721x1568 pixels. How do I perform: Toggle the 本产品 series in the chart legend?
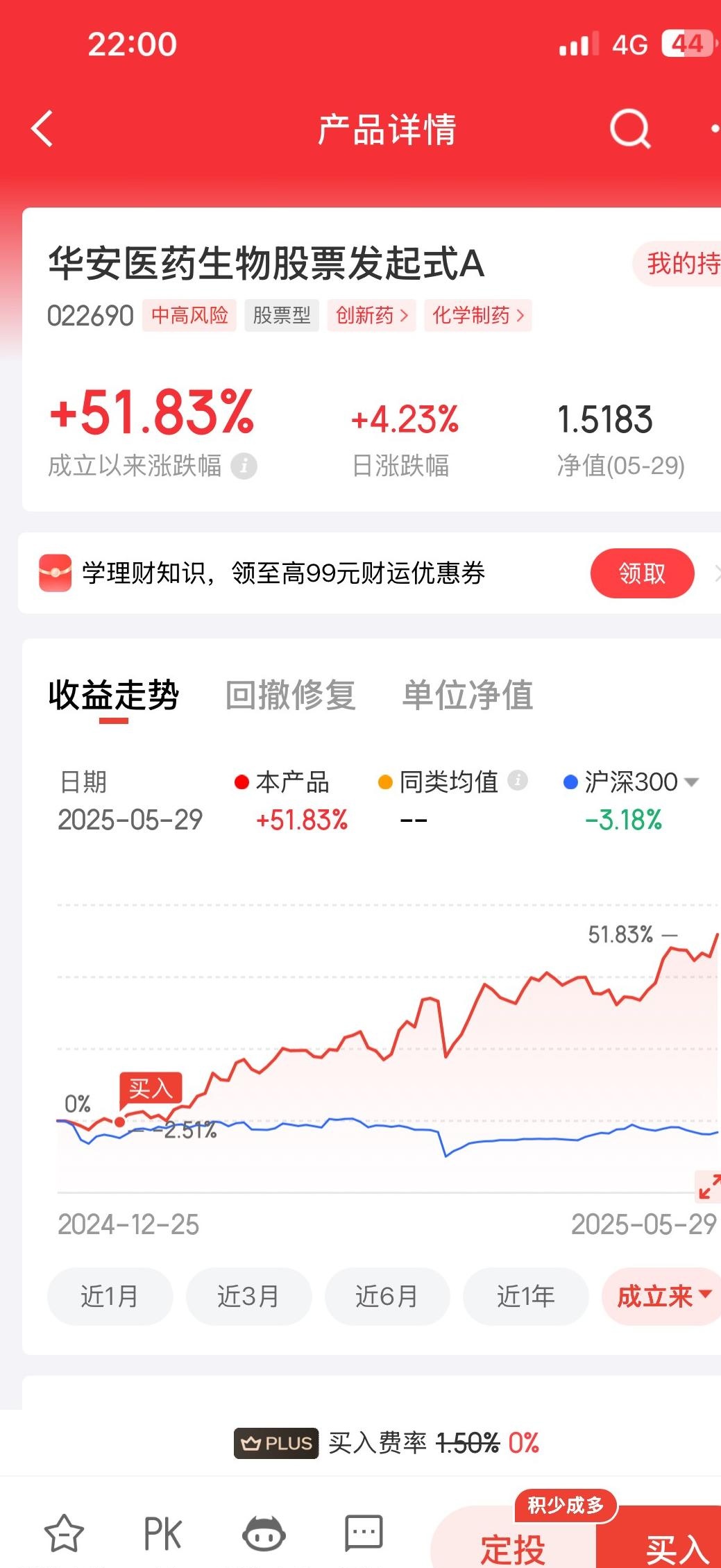click(x=285, y=782)
